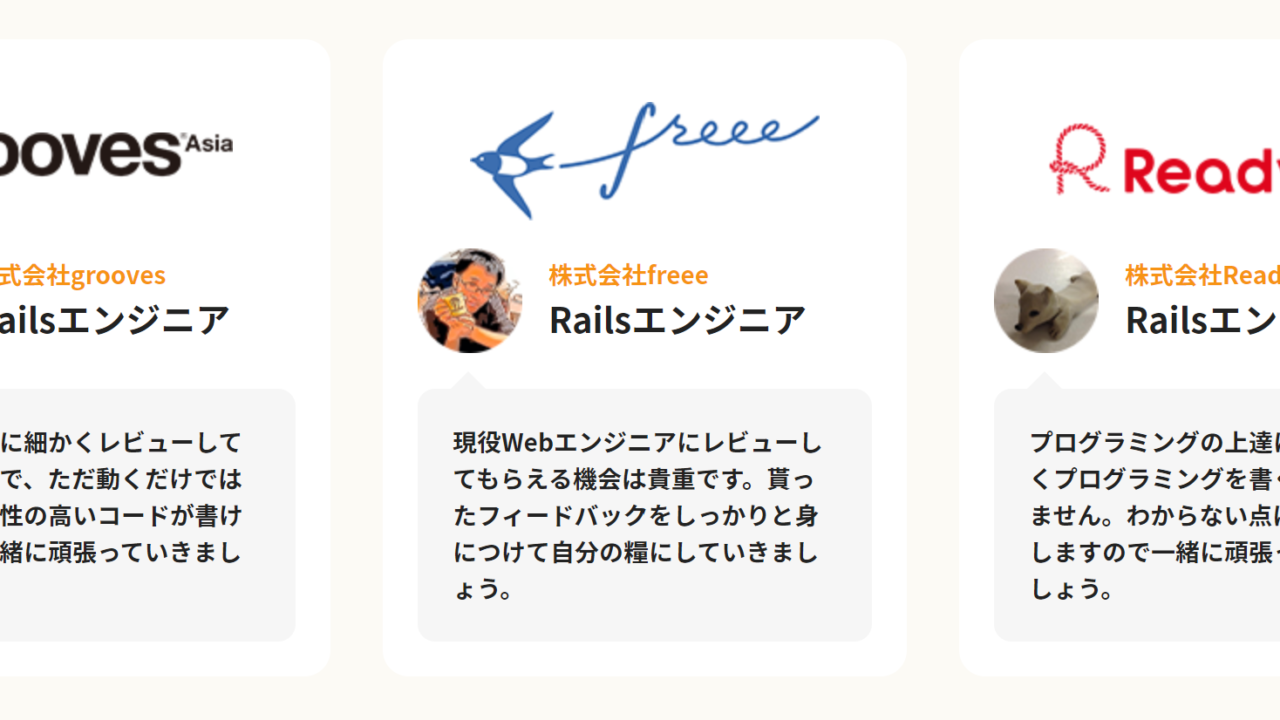Open the 株式会社grooves mentor card

(x=150, y=300)
